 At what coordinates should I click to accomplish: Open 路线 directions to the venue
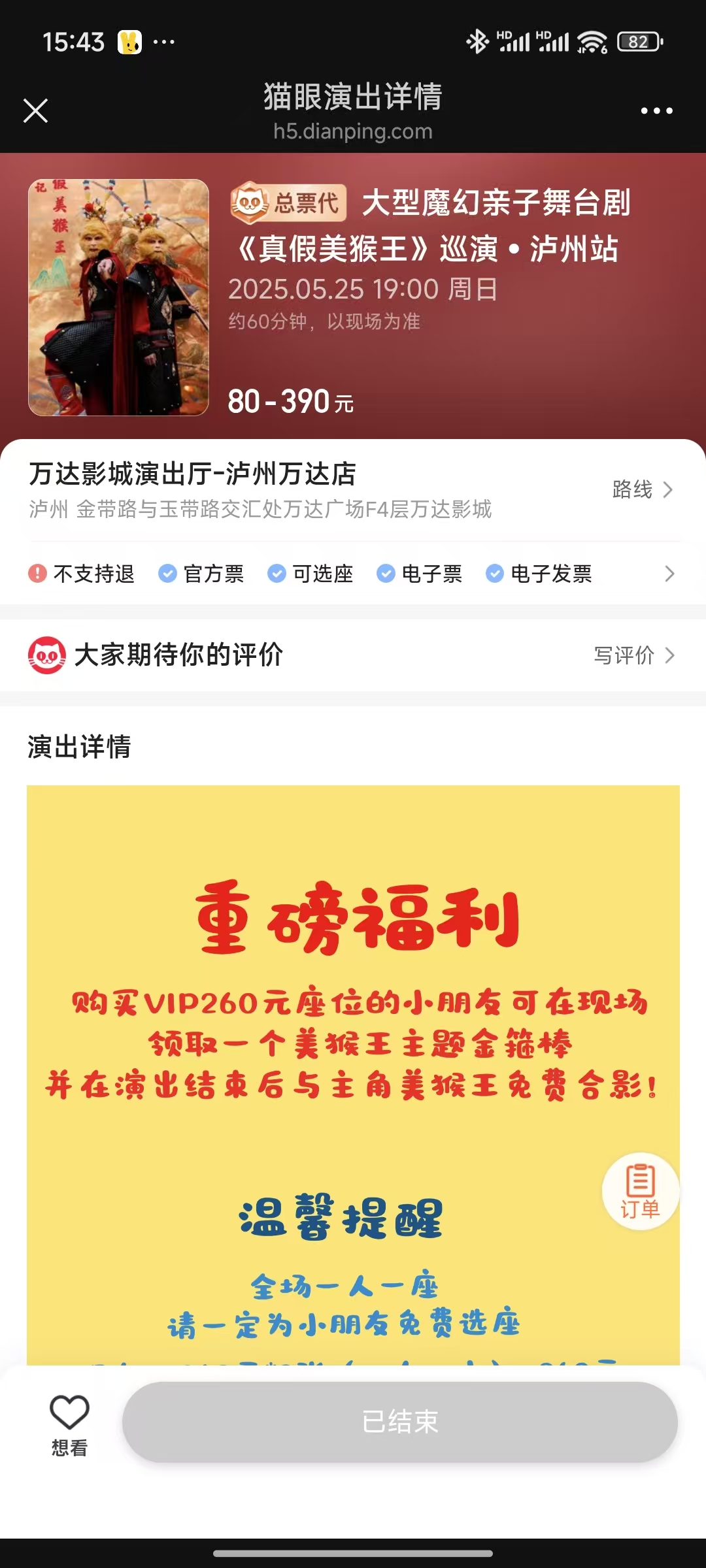click(x=642, y=489)
